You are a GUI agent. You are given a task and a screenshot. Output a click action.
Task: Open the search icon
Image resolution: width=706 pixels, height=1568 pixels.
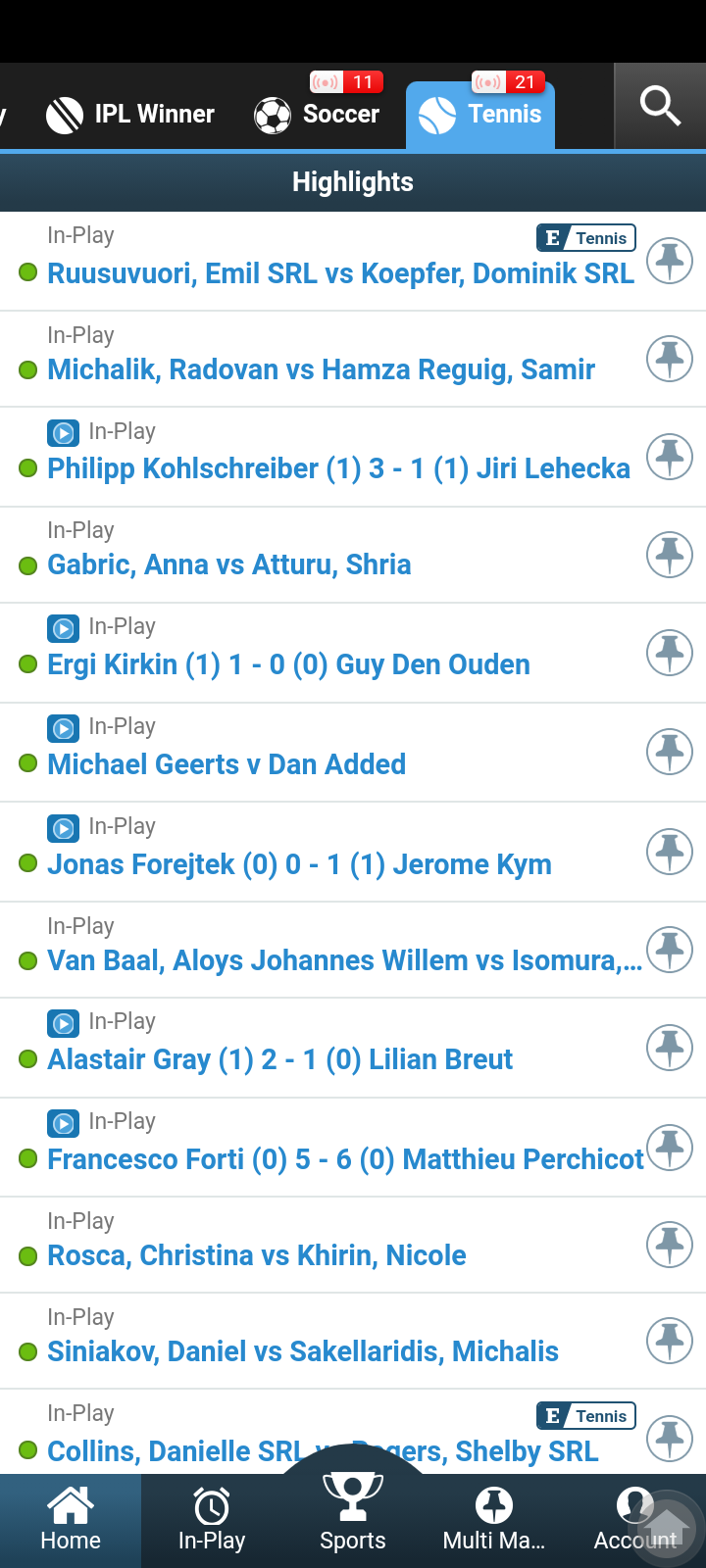(x=660, y=106)
